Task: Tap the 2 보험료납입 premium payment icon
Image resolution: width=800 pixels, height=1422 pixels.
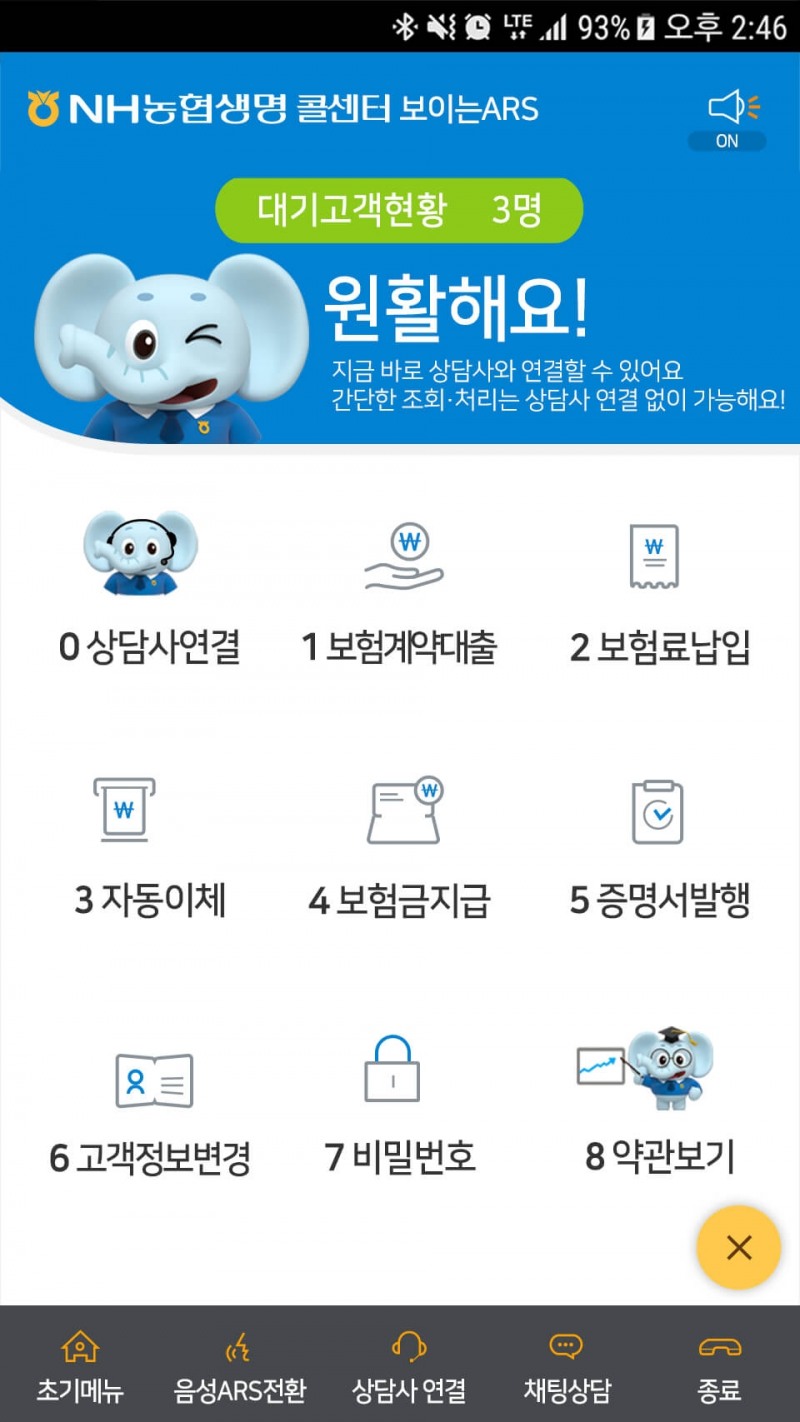Action: (x=655, y=552)
